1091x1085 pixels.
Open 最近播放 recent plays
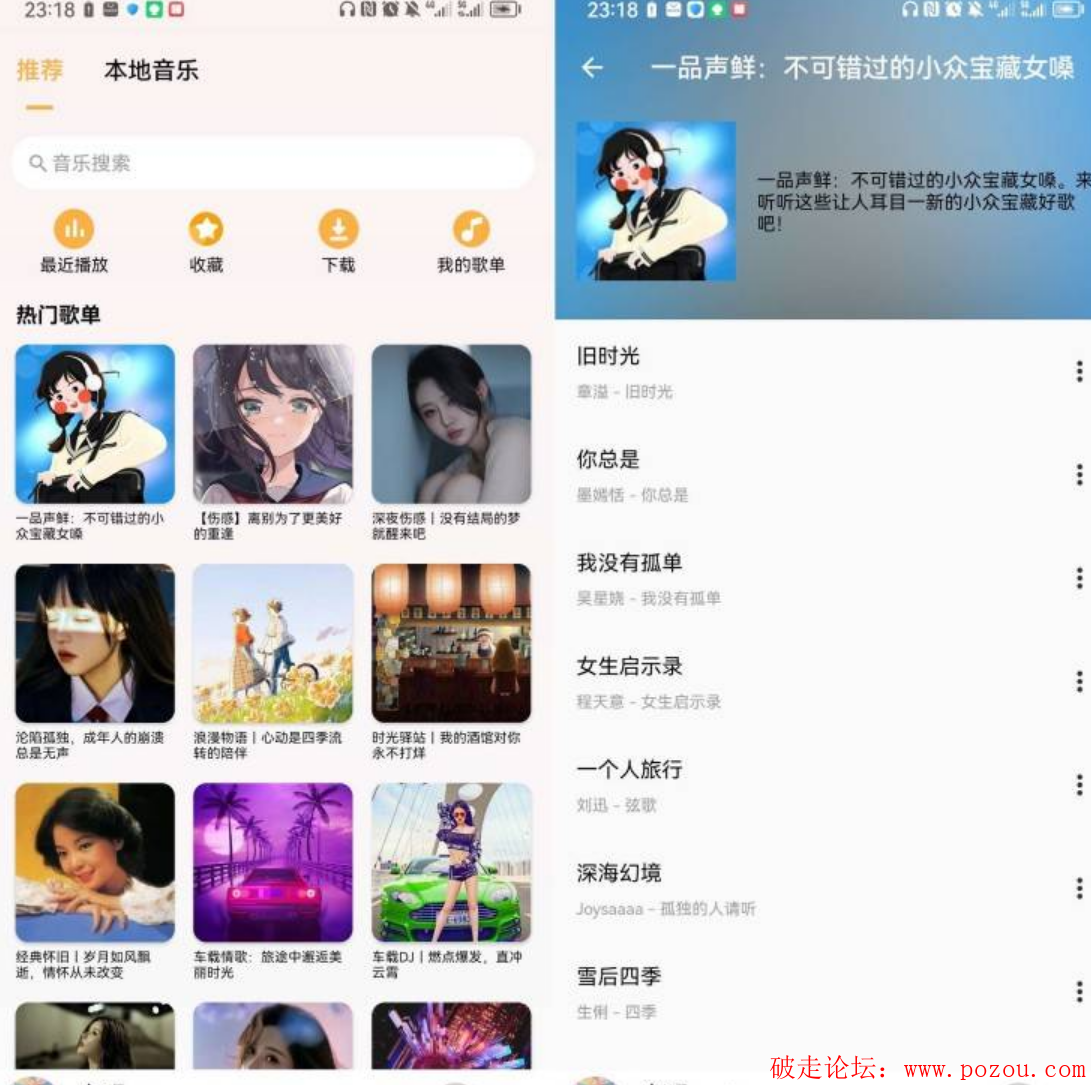pos(73,230)
